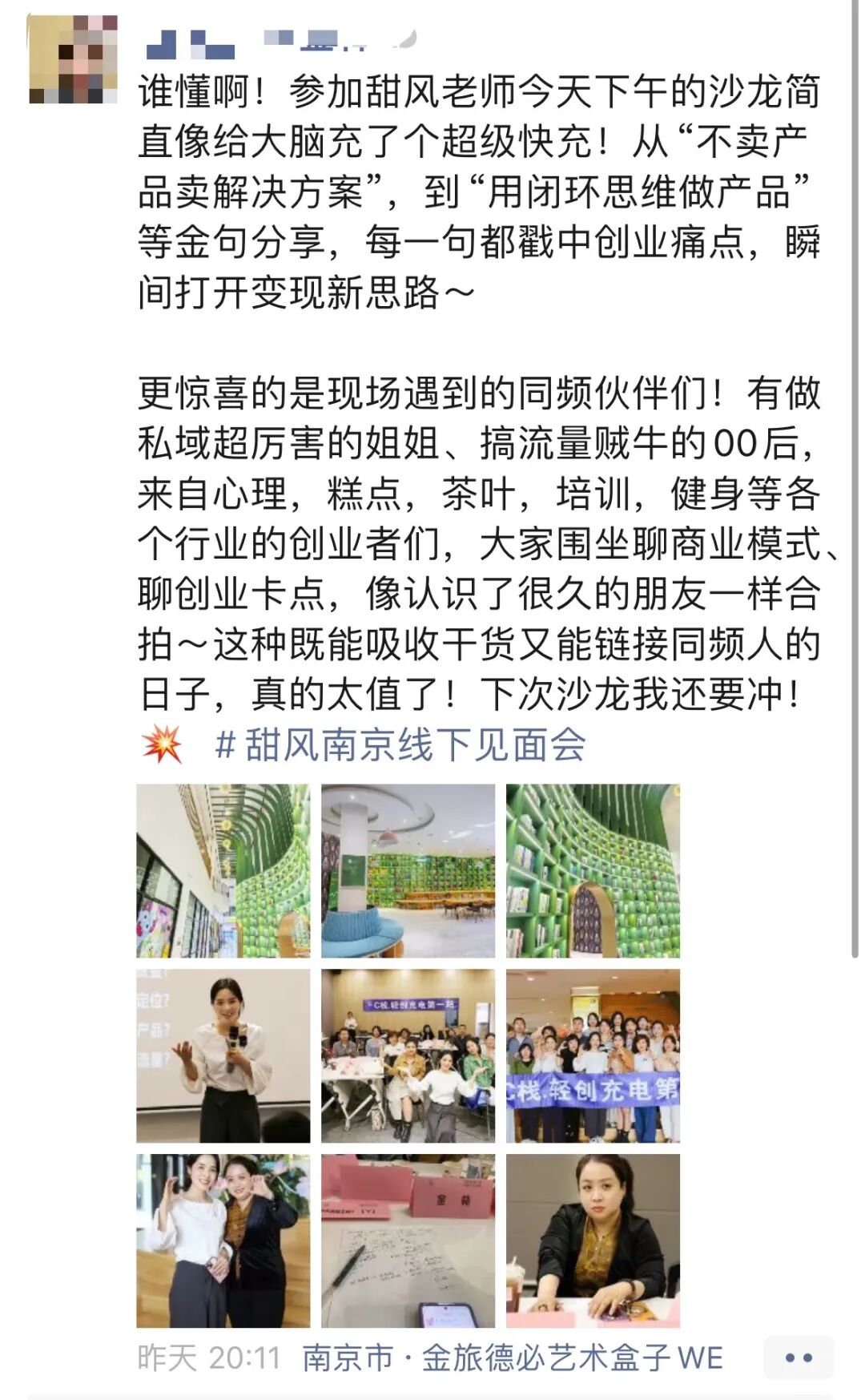The image size is (865, 1400).
Task: Open photo of seated audience group
Action: pos(408,1055)
